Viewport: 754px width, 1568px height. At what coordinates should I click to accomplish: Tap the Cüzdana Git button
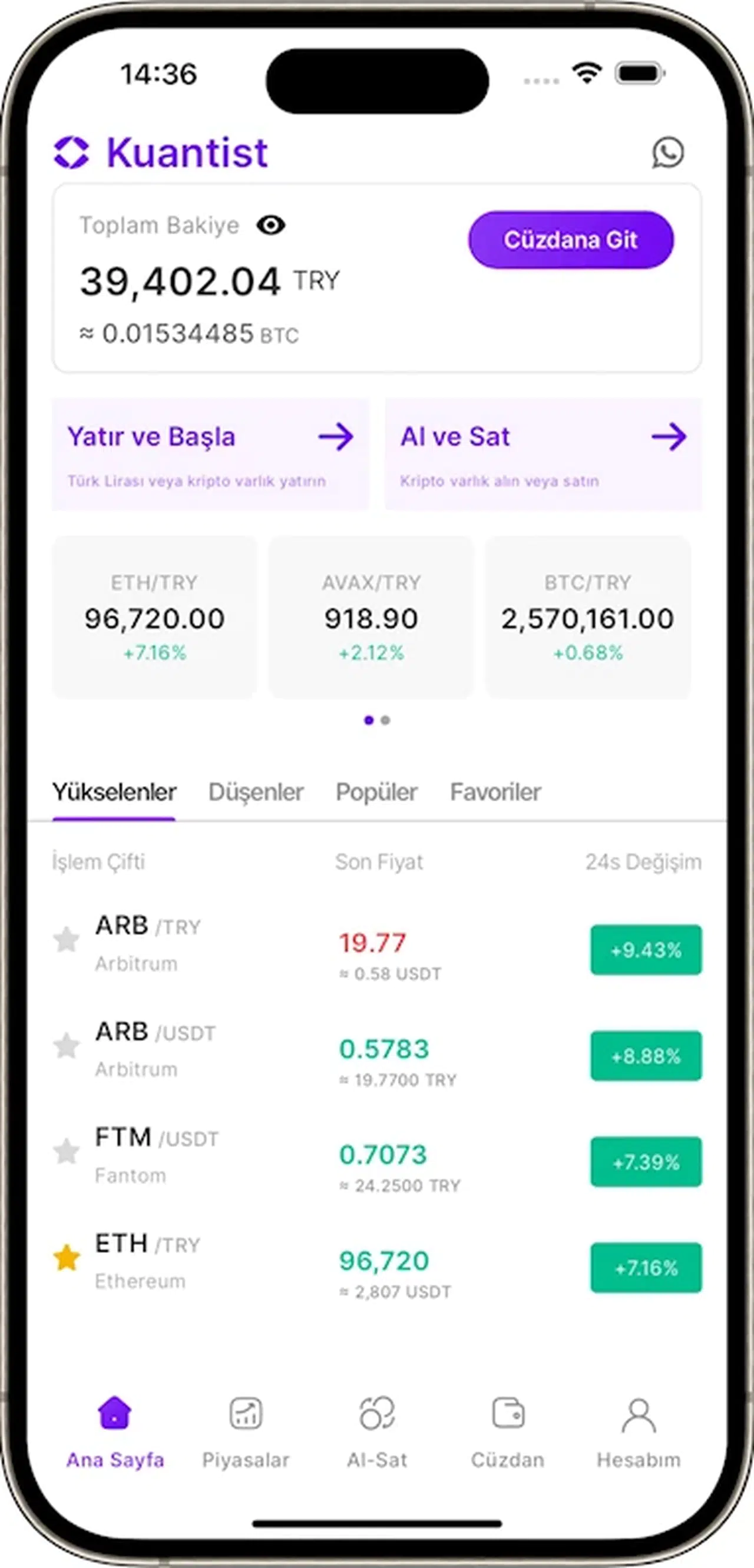[571, 240]
